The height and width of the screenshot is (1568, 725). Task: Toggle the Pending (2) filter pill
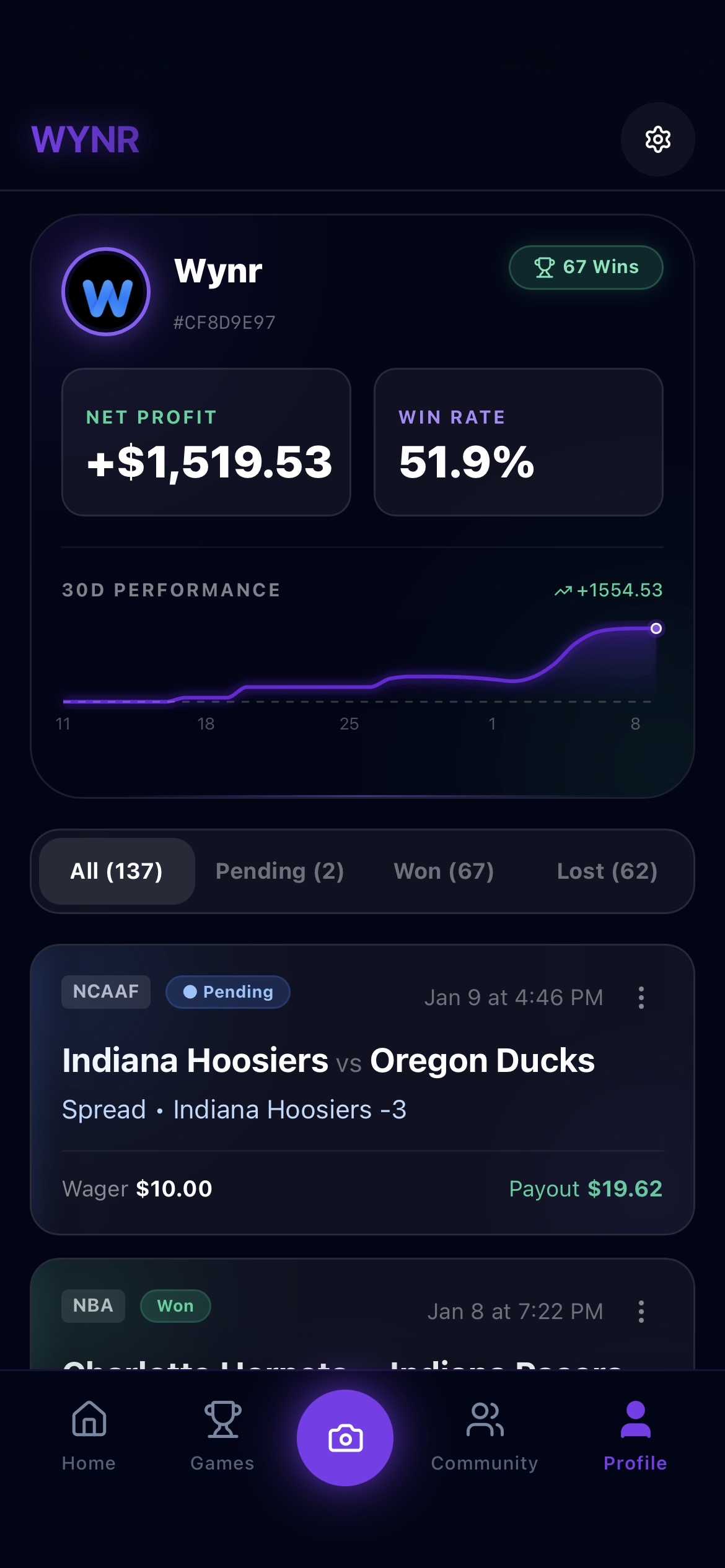(x=280, y=871)
